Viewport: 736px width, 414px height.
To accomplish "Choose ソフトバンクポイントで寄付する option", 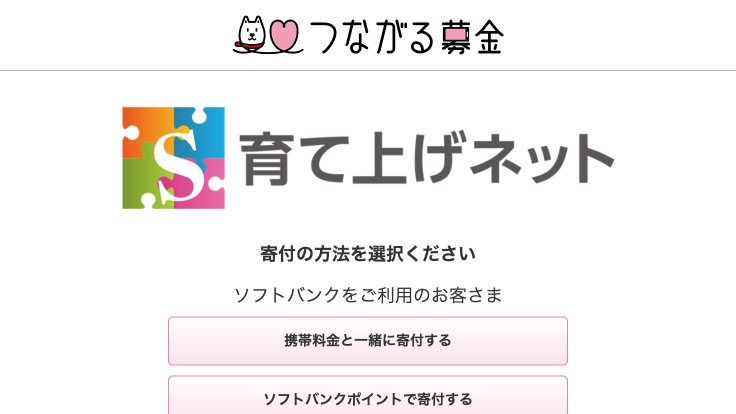I will [368, 398].
